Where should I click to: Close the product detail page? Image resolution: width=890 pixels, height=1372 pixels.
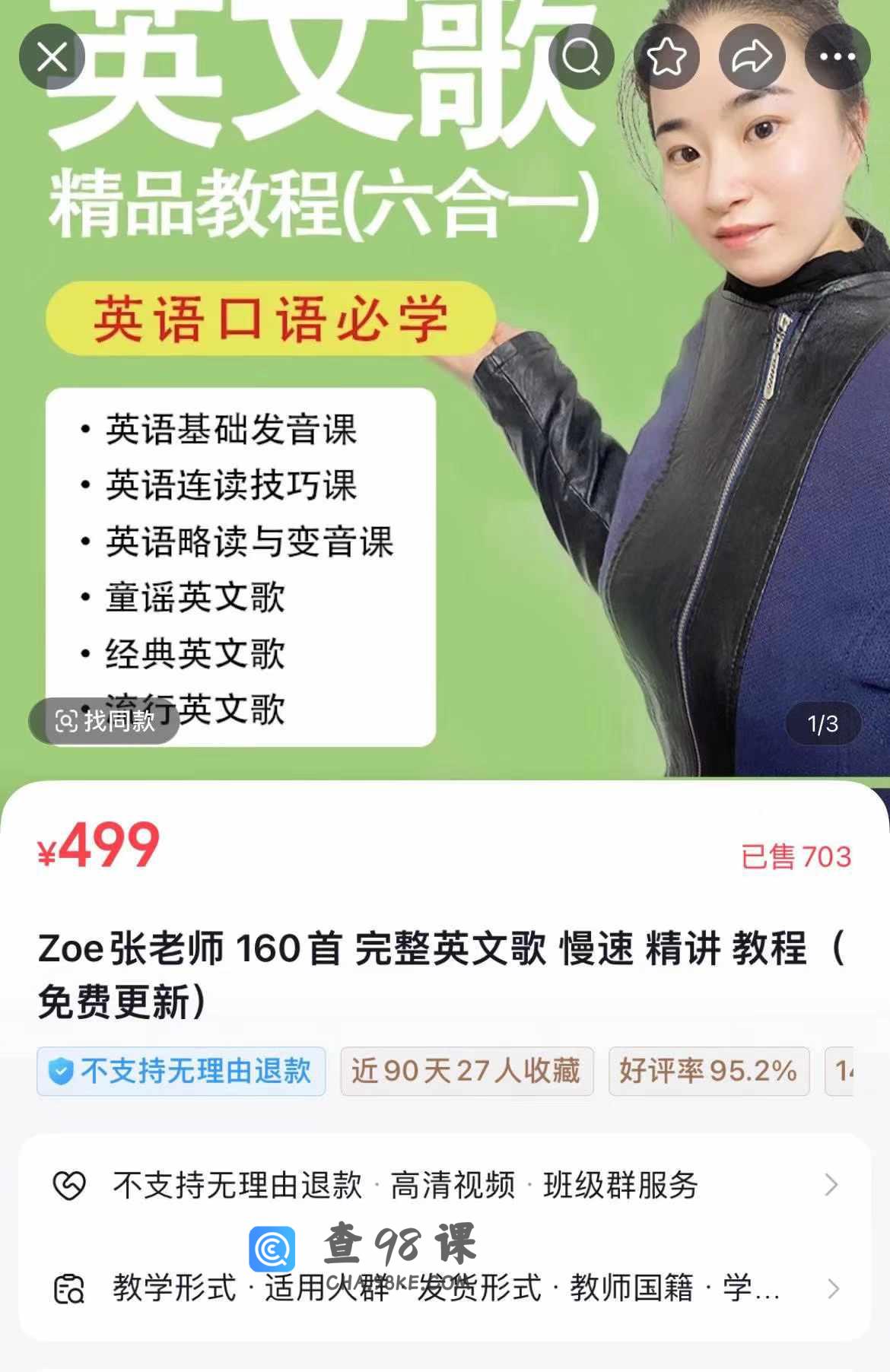(52, 57)
